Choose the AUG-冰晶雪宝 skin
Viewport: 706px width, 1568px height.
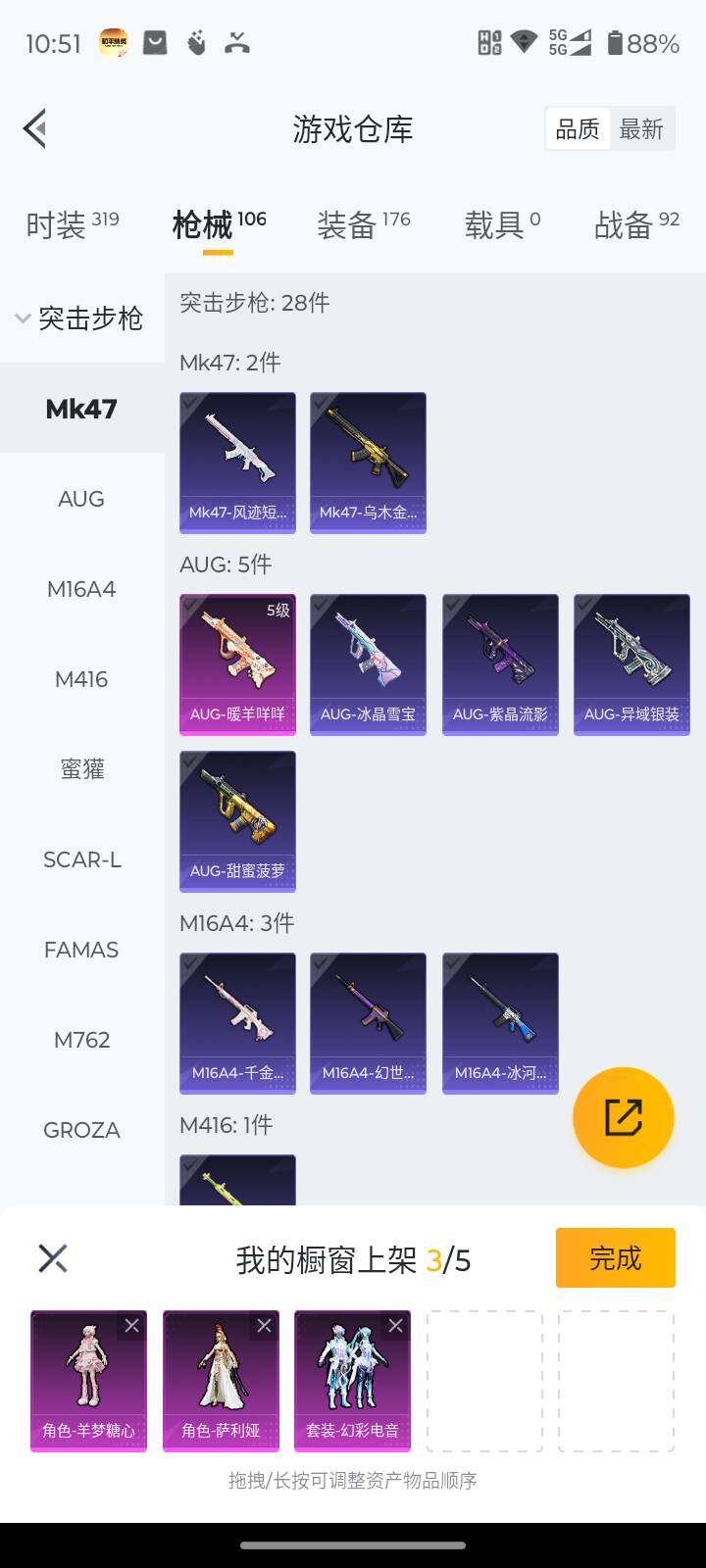(x=368, y=663)
